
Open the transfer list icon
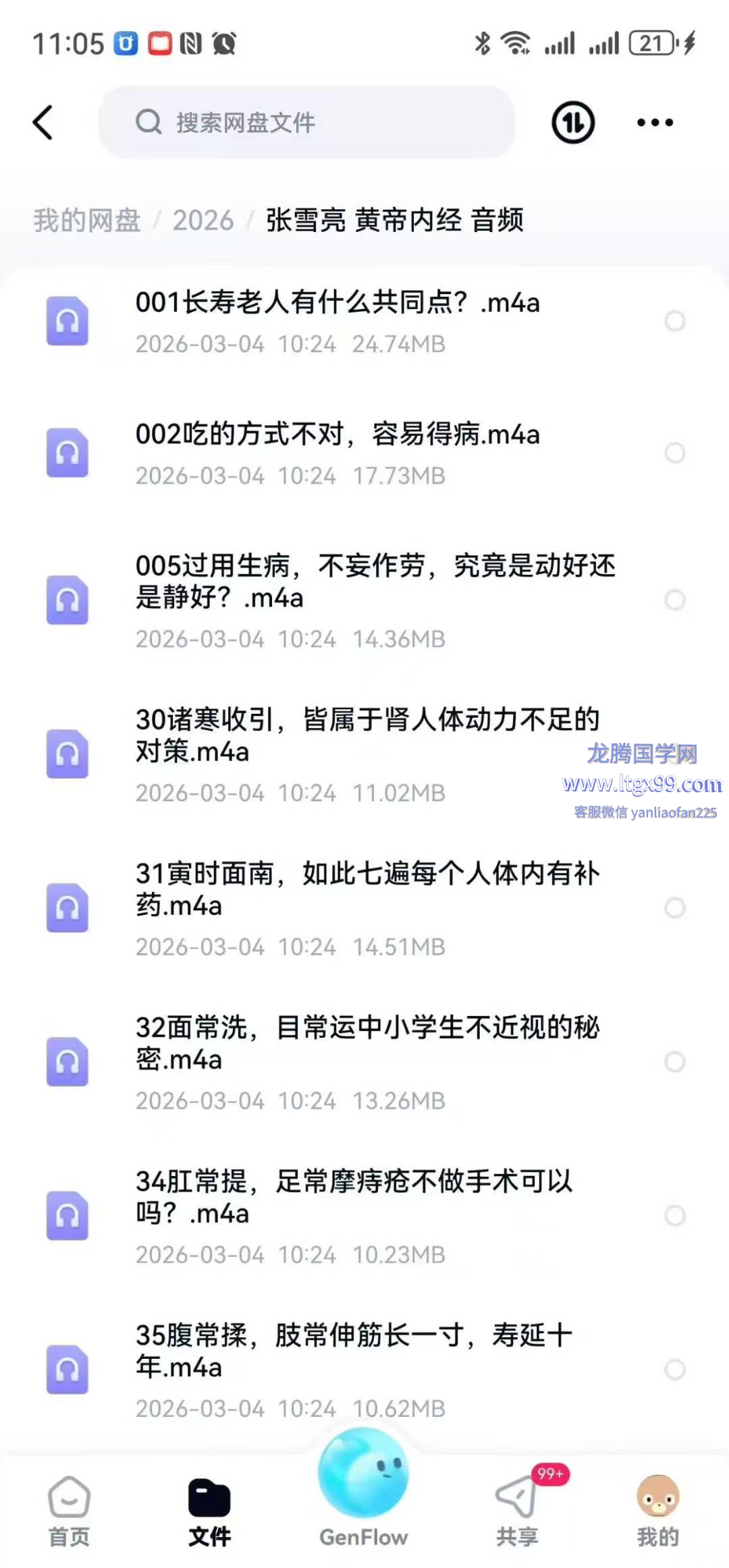(x=573, y=123)
